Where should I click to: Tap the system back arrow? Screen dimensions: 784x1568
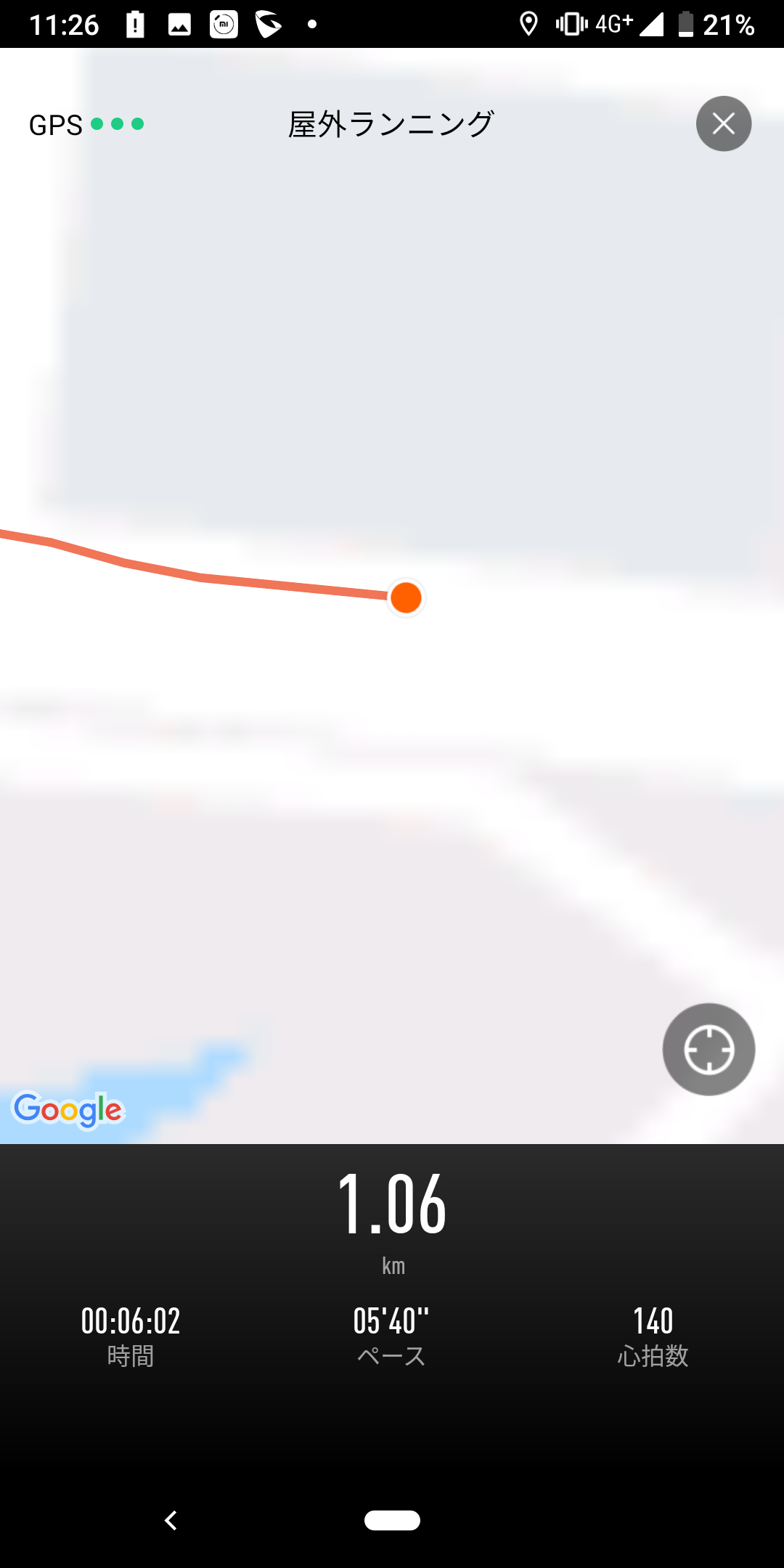point(171,1520)
